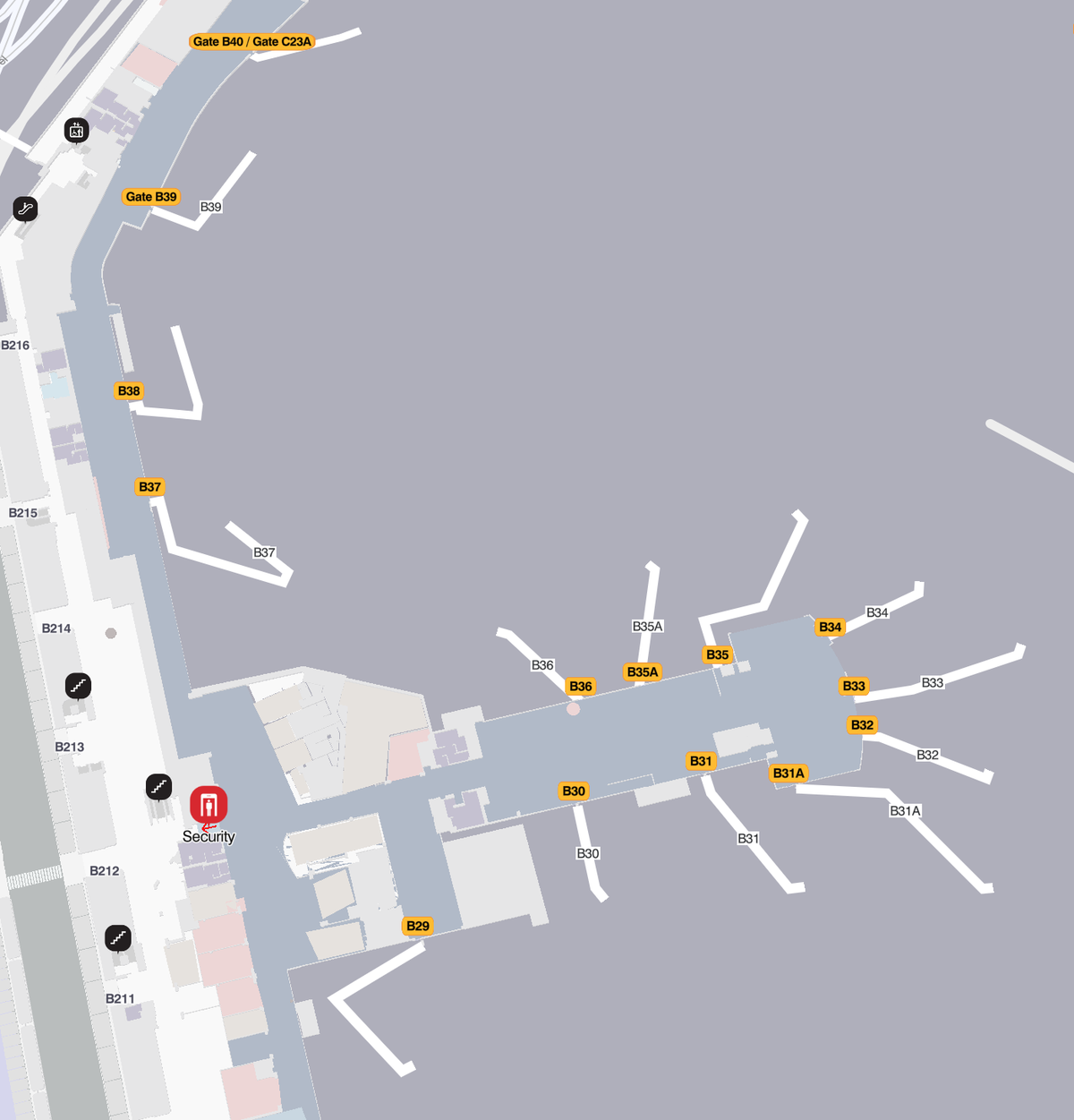Screen dimensions: 1074x1120
Task: Open orange gate marker B31A
Action: [x=788, y=774]
